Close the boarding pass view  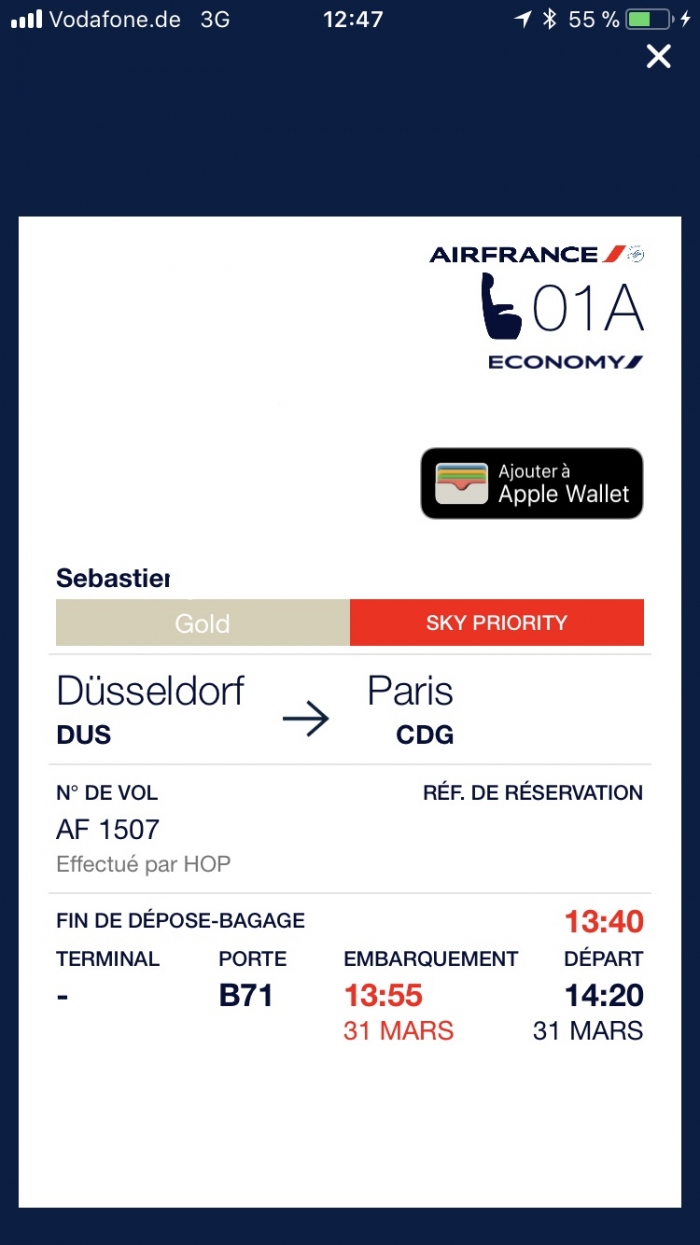click(658, 57)
